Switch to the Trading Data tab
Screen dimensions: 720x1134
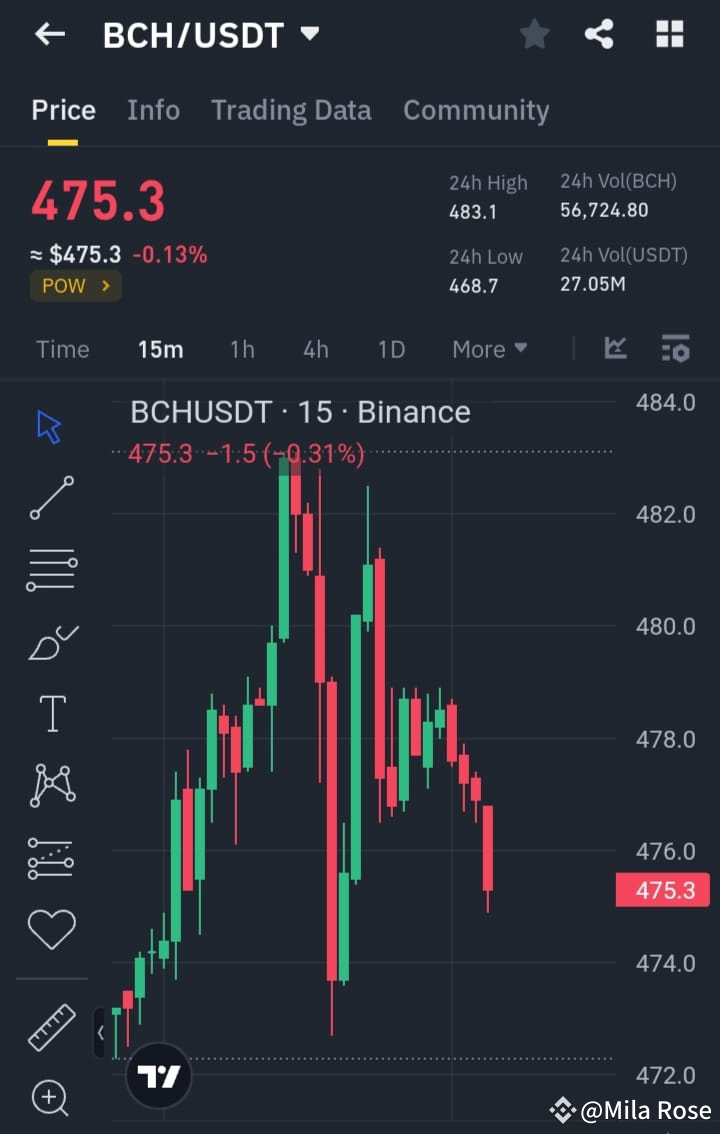click(291, 110)
